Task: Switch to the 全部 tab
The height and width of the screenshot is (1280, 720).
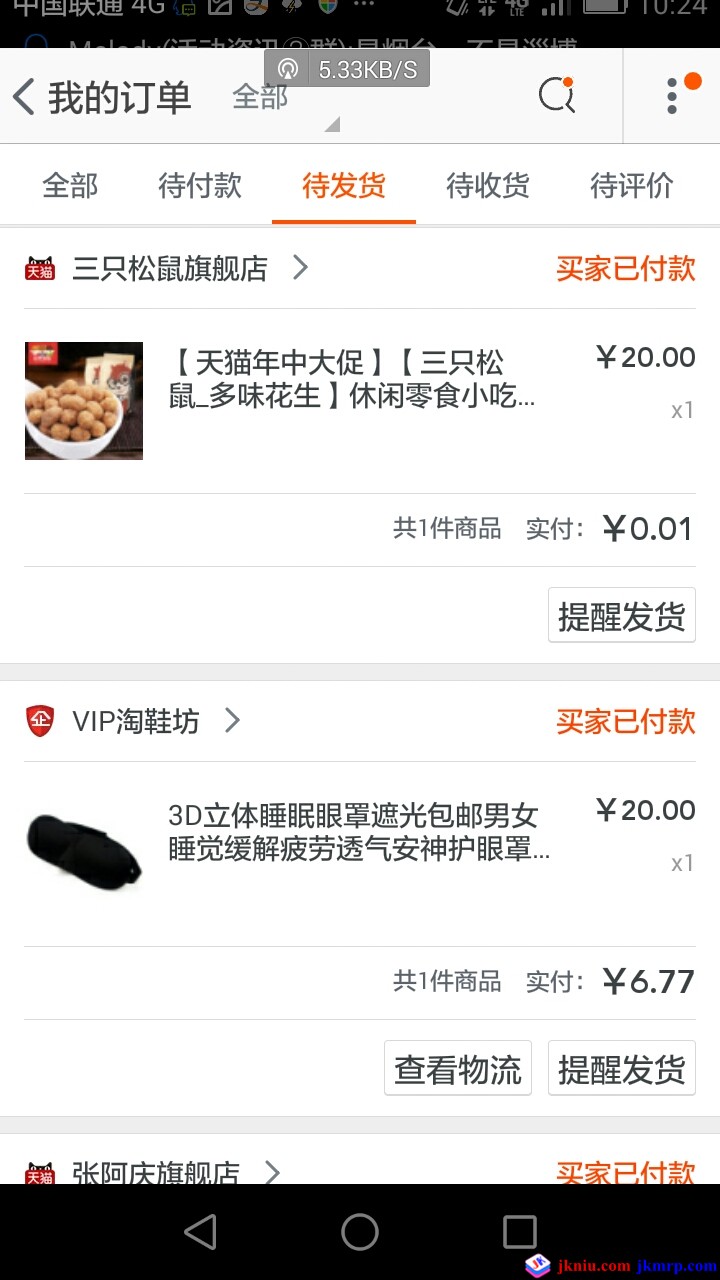Action: [70, 186]
